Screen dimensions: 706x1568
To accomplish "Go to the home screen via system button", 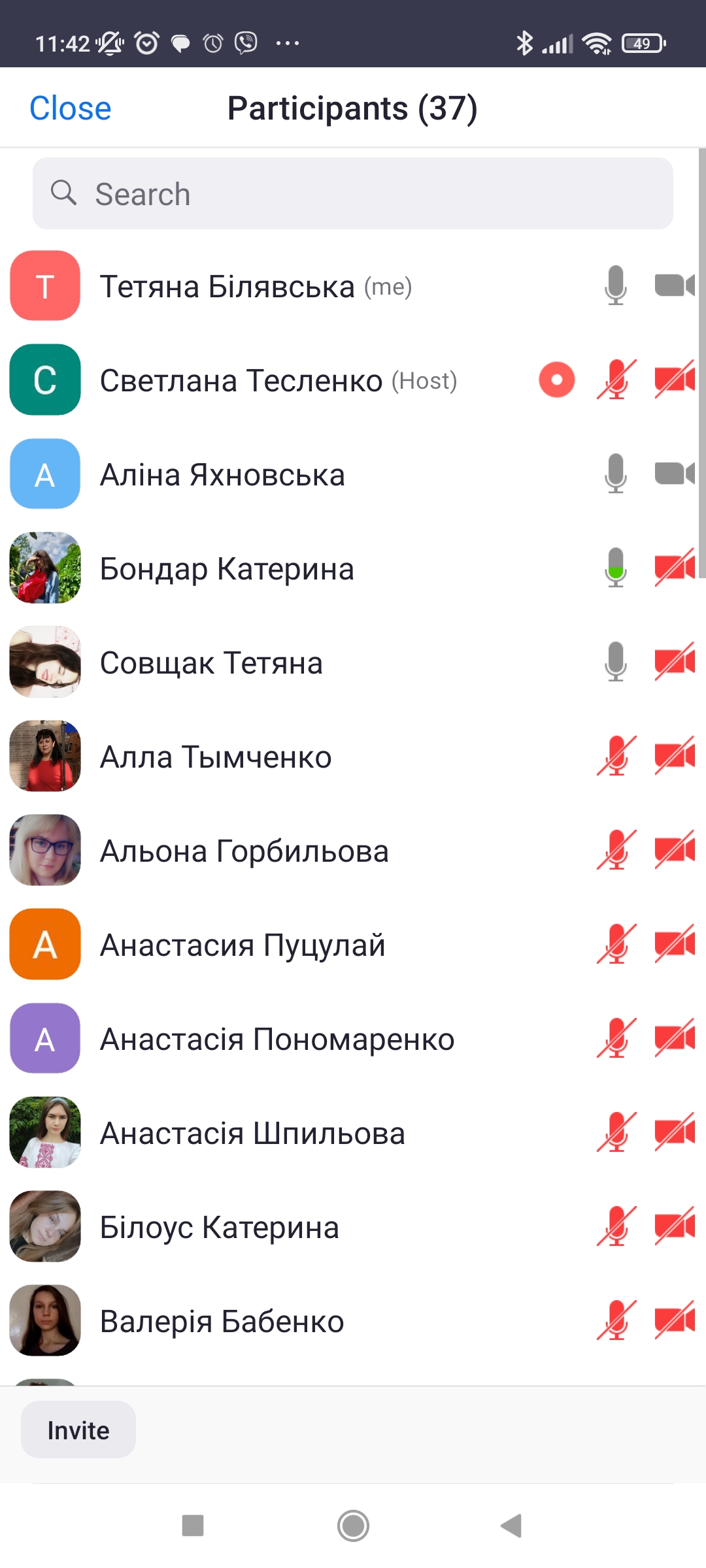I will [353, 1526].
